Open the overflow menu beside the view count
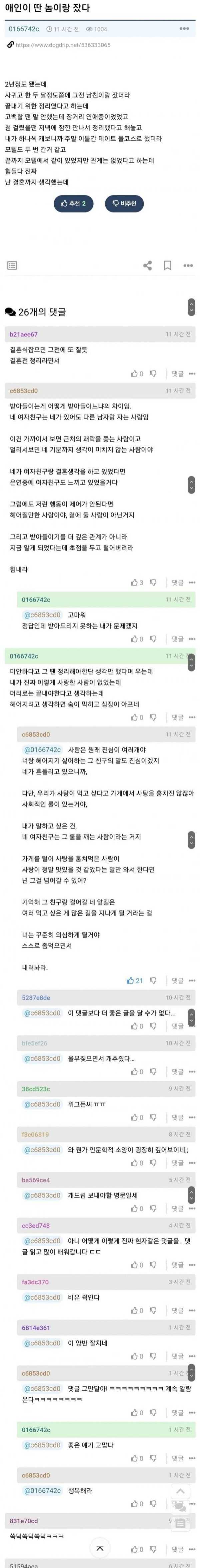The image size is (200, 1568). [184, 29]
